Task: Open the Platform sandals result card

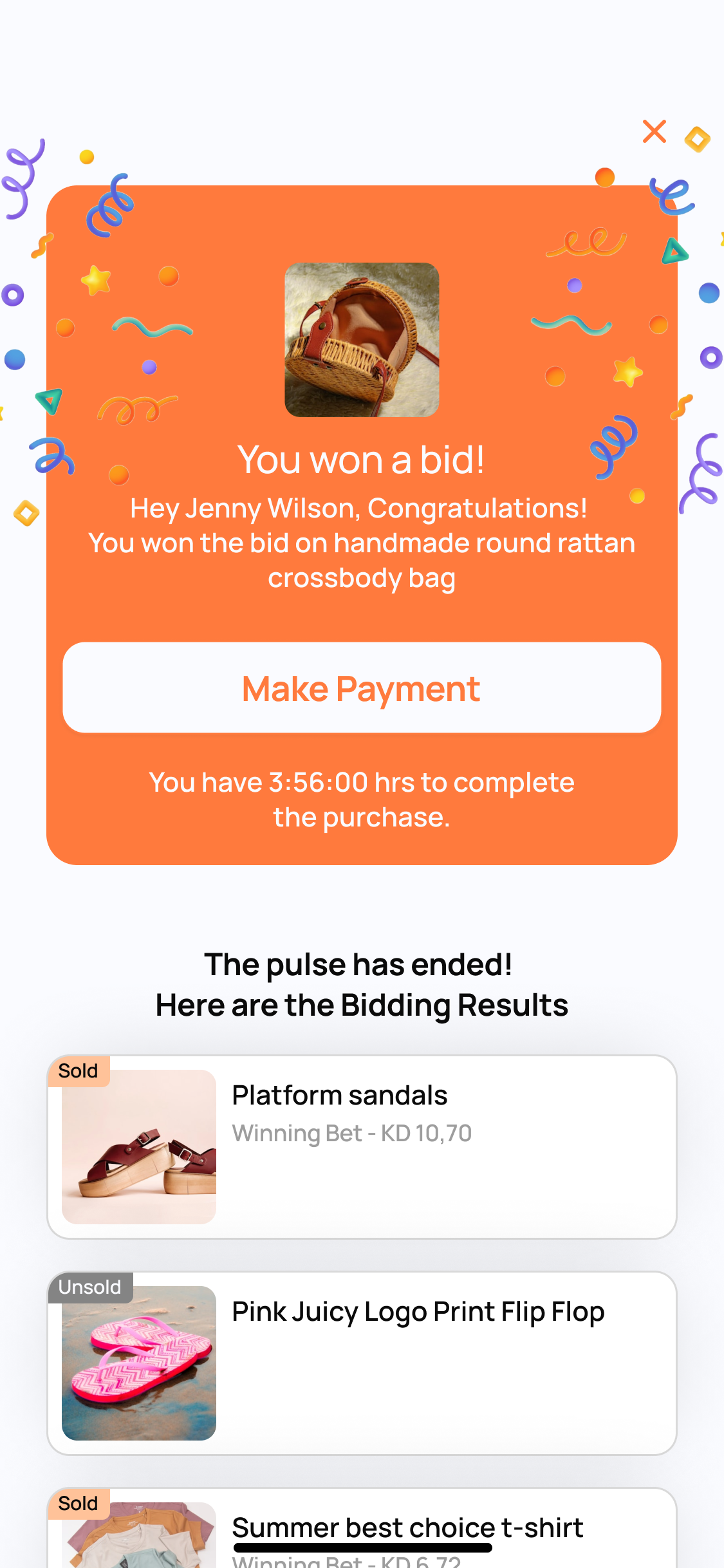Action: [x=362, y=1146]
